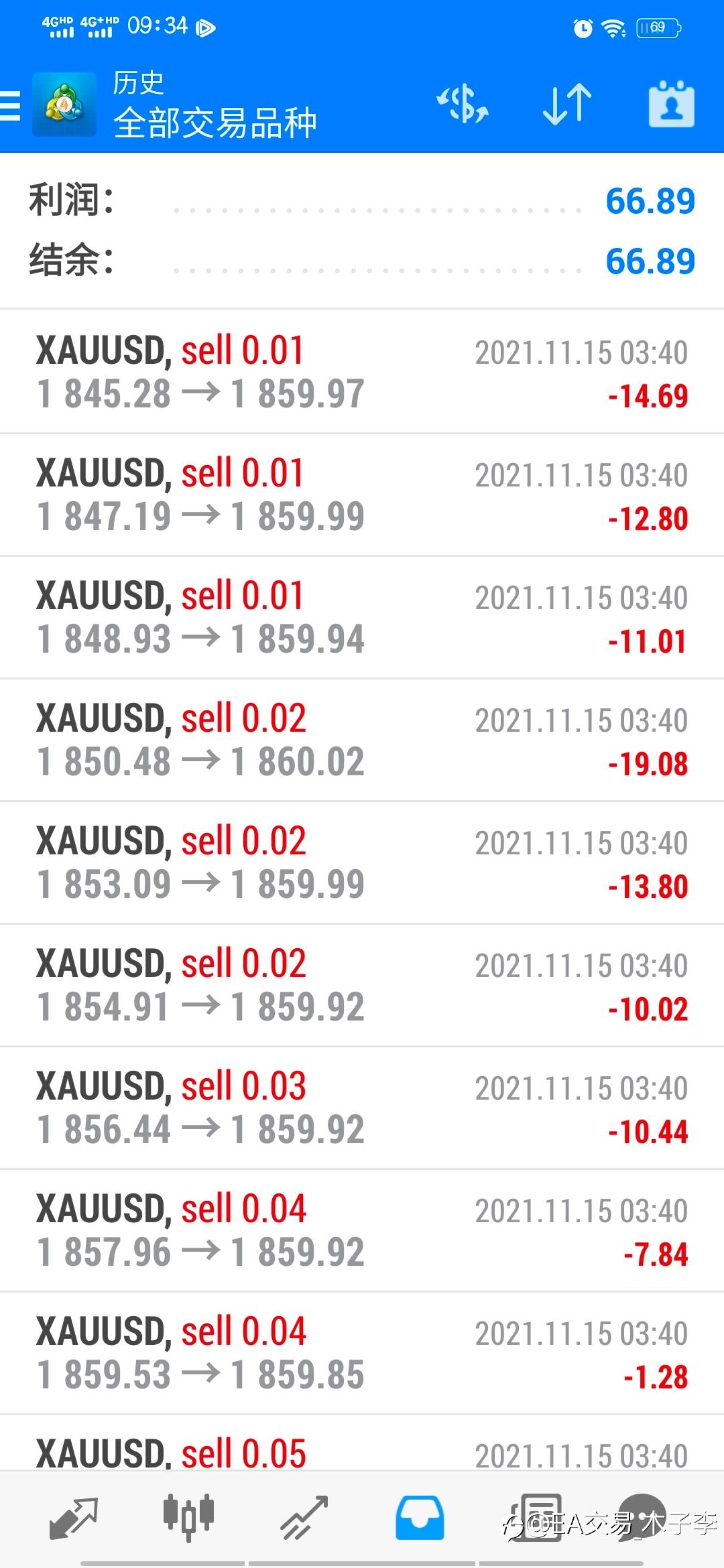Open the XAUUSD trade with loss -14.69

[362, 372]
